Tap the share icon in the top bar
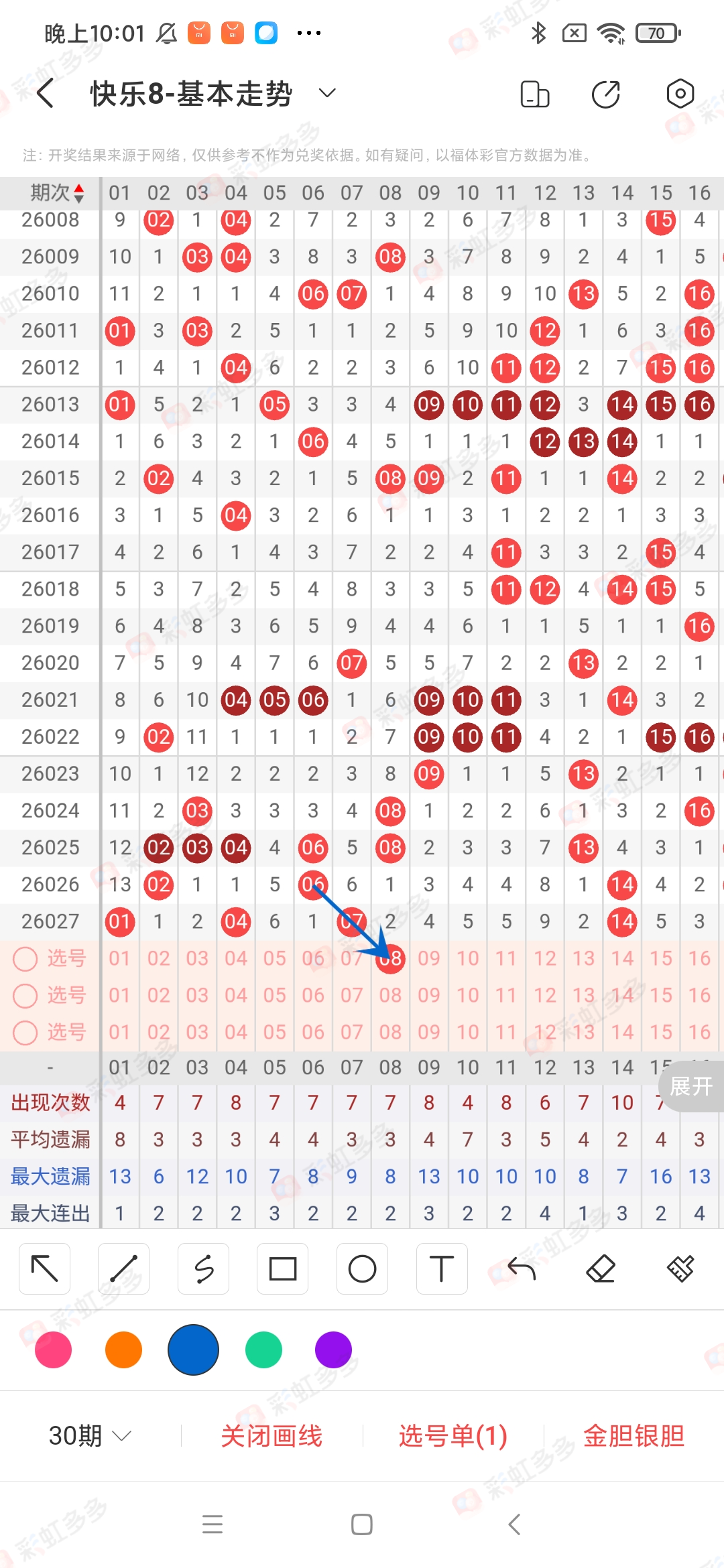Image resolution: width=724 pixels, height=1568 pixels. (x=605, y=94)
